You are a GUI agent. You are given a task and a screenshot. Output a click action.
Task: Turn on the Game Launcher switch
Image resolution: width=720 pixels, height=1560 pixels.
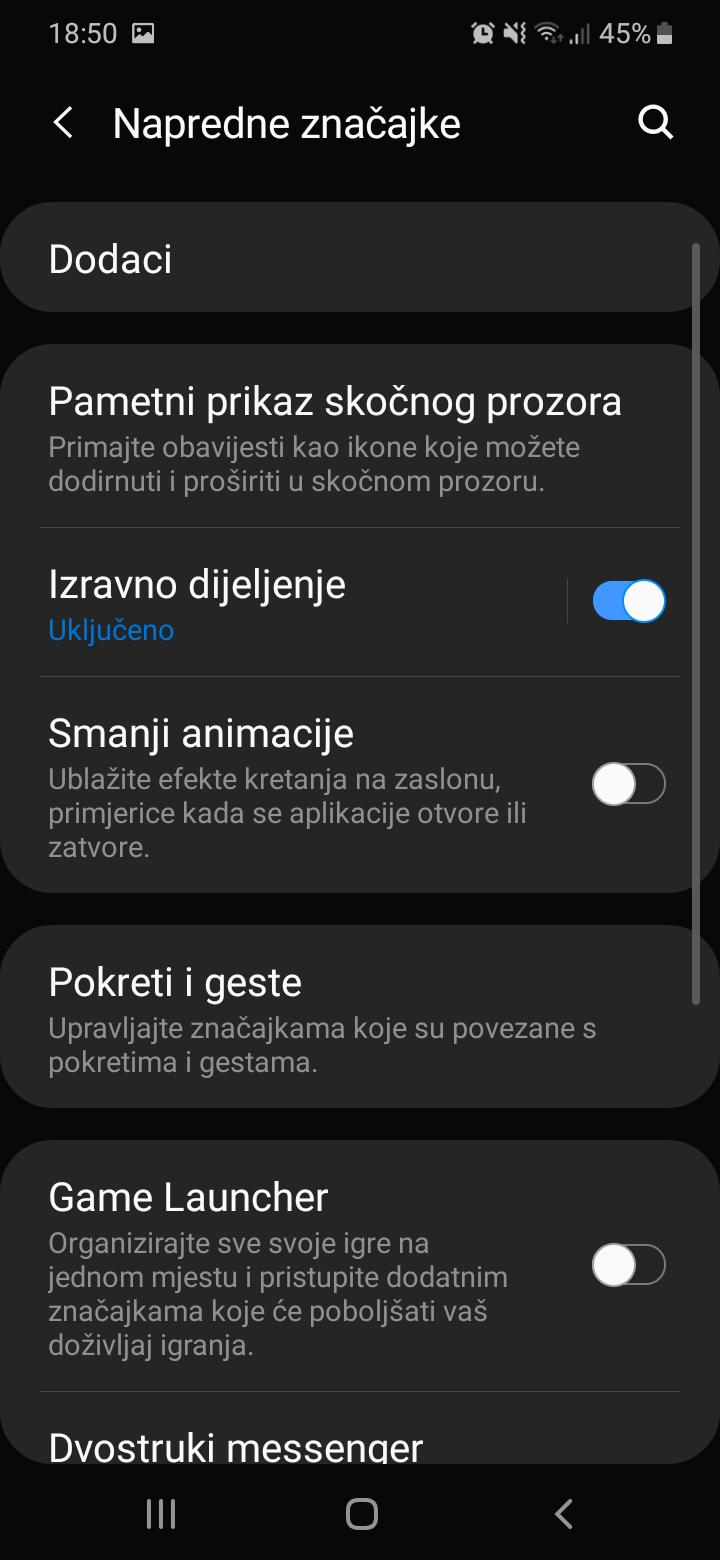[x=629, y=1266]
